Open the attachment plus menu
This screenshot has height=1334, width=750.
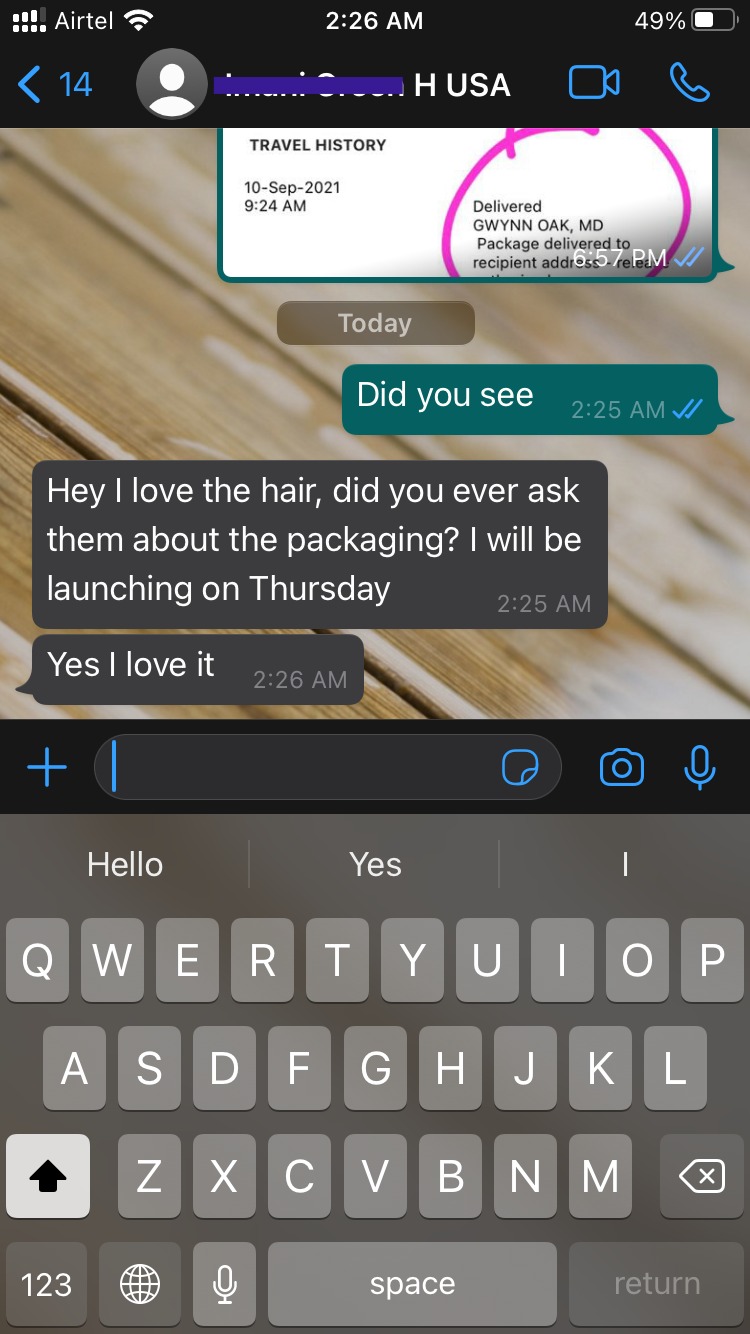(46, 768)
